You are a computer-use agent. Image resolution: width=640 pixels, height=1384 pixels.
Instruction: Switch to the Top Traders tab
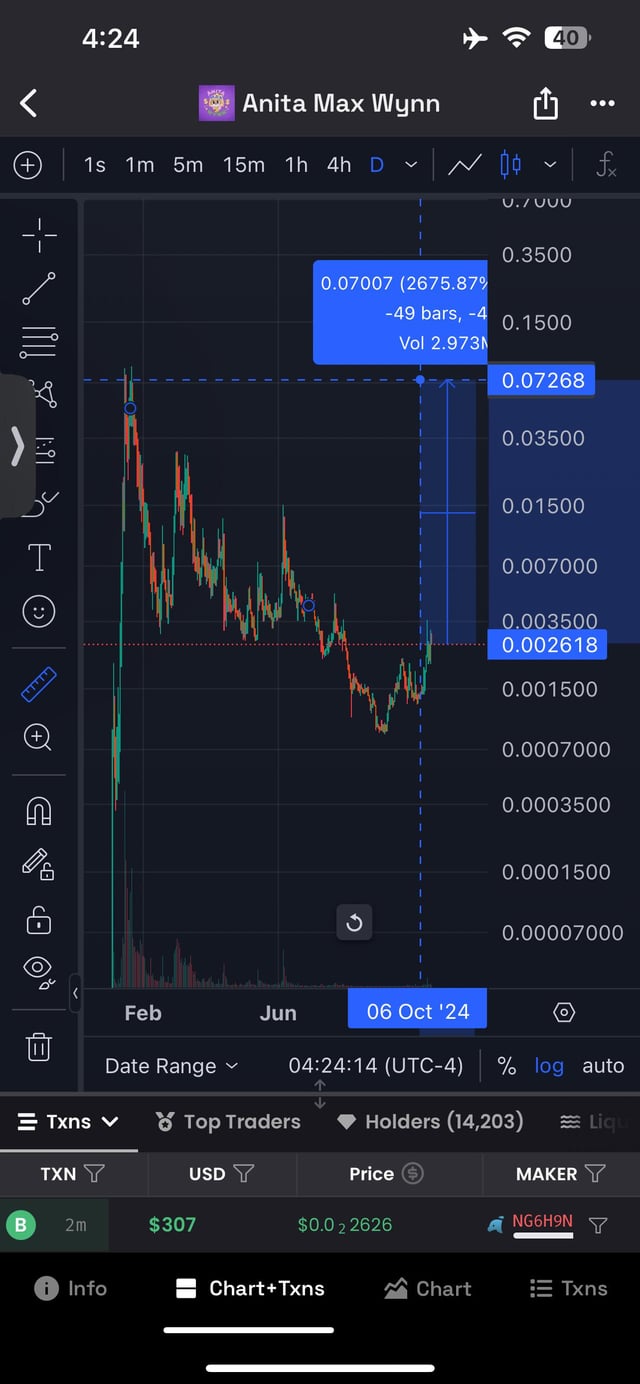tap(229, 1122)
